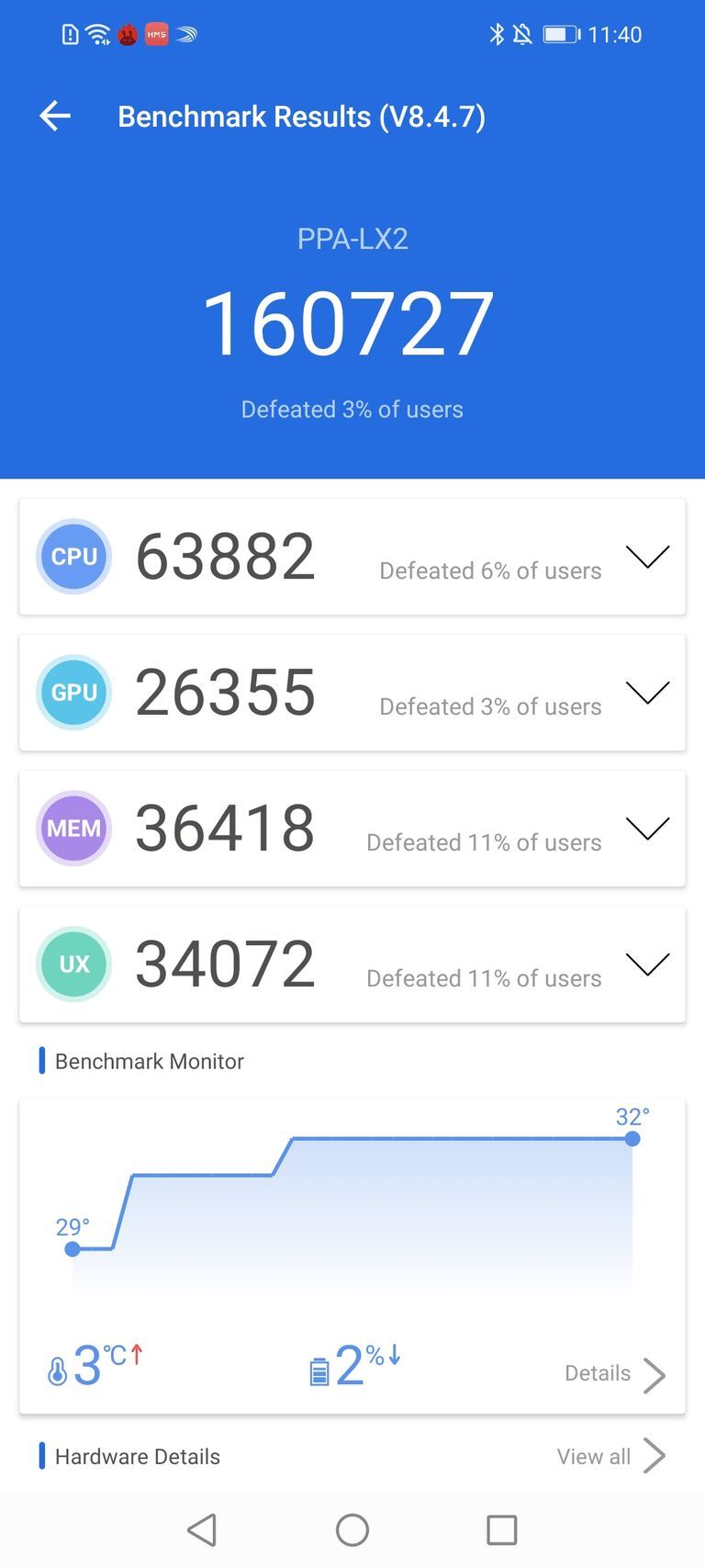
Task: Expand the GPU score details
Action: pos(648,693)
